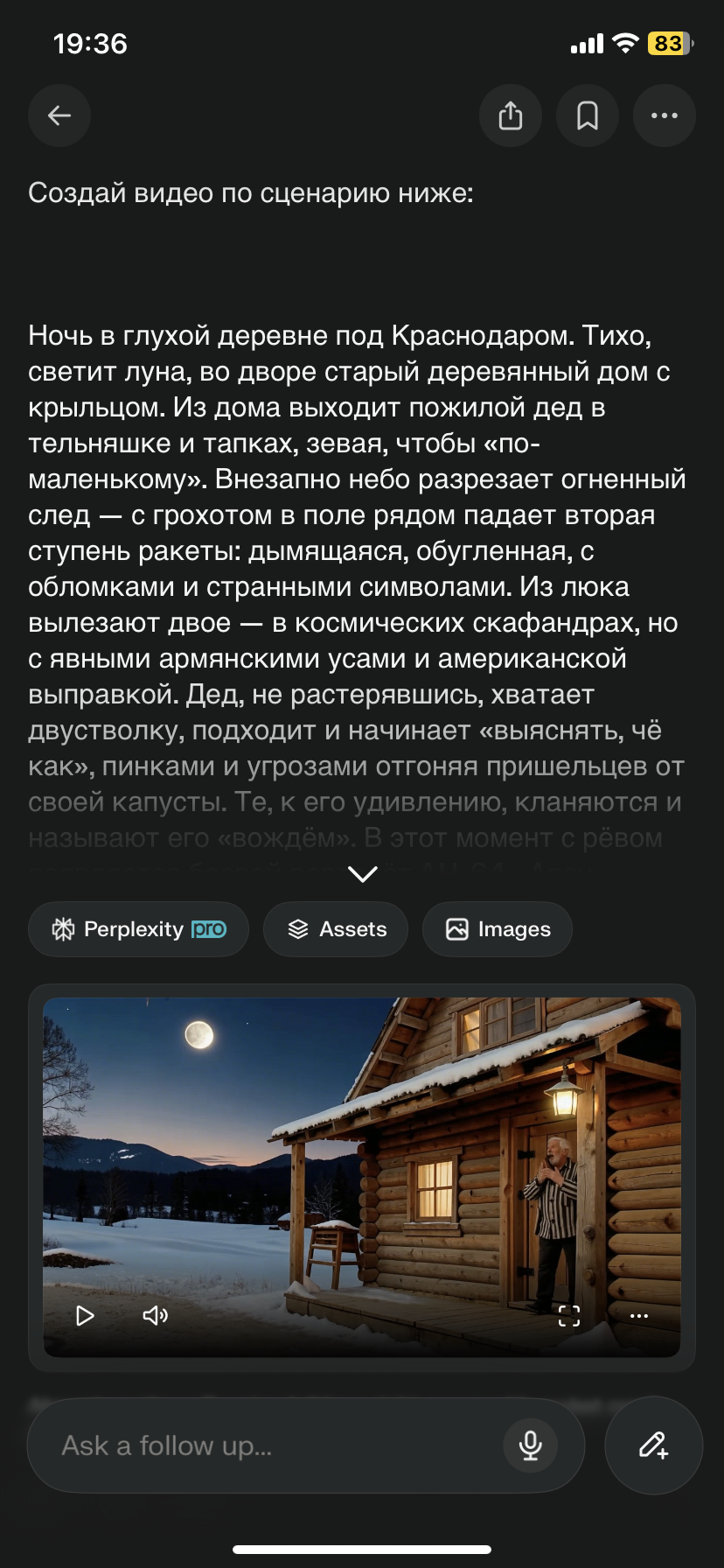Toggle the video sound
This screenshot has width=724, height=1568.
[x=155, y=1316]
